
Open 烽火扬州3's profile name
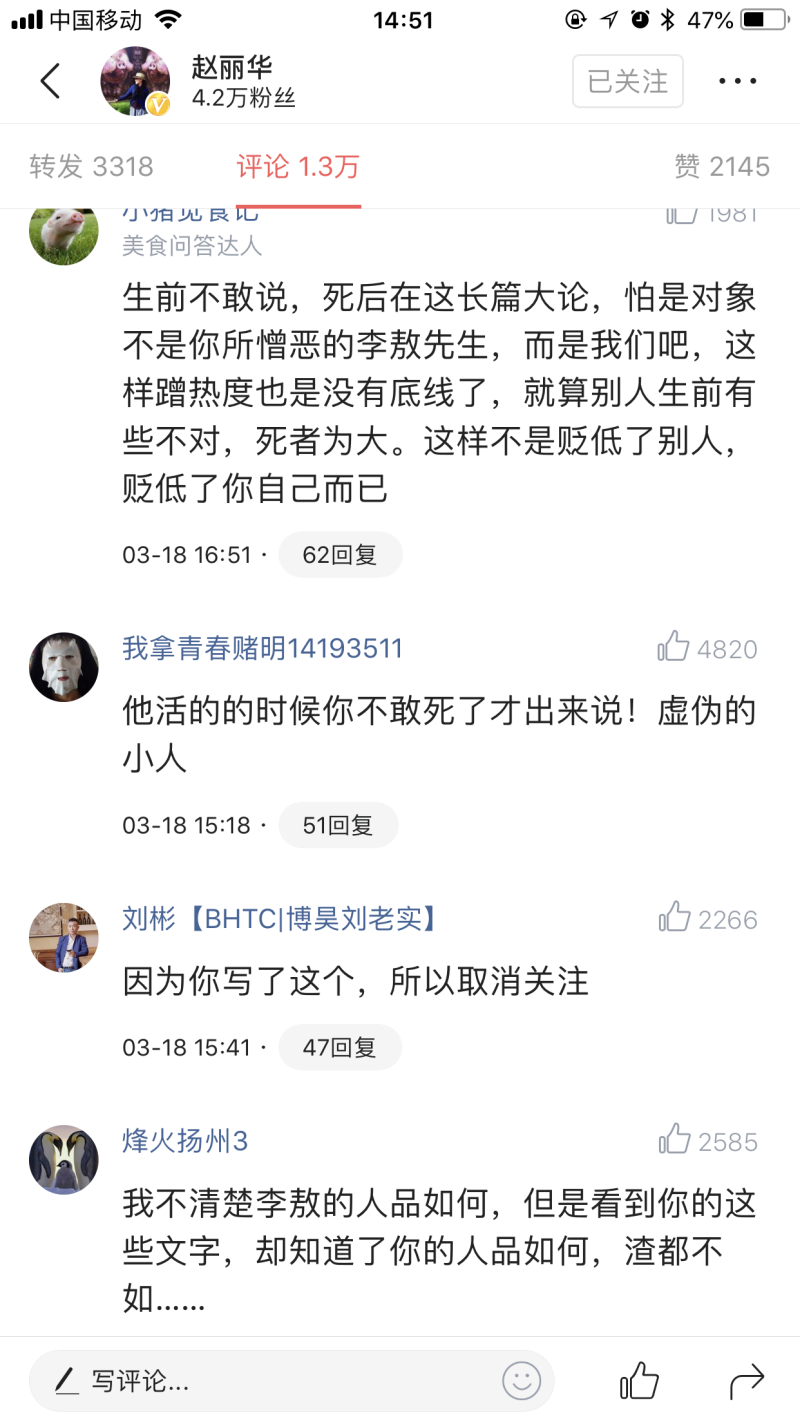186,1141
